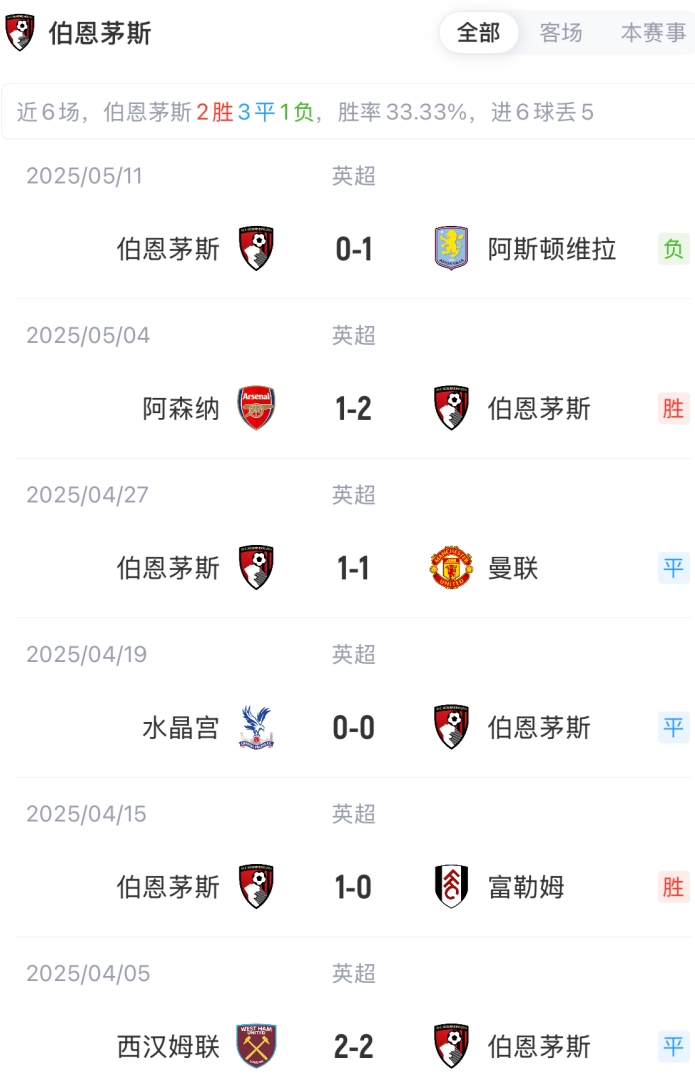Open the 水晶宫 vs 伯恩茅斯 match
695x1087 pixels.
point(354,727)
